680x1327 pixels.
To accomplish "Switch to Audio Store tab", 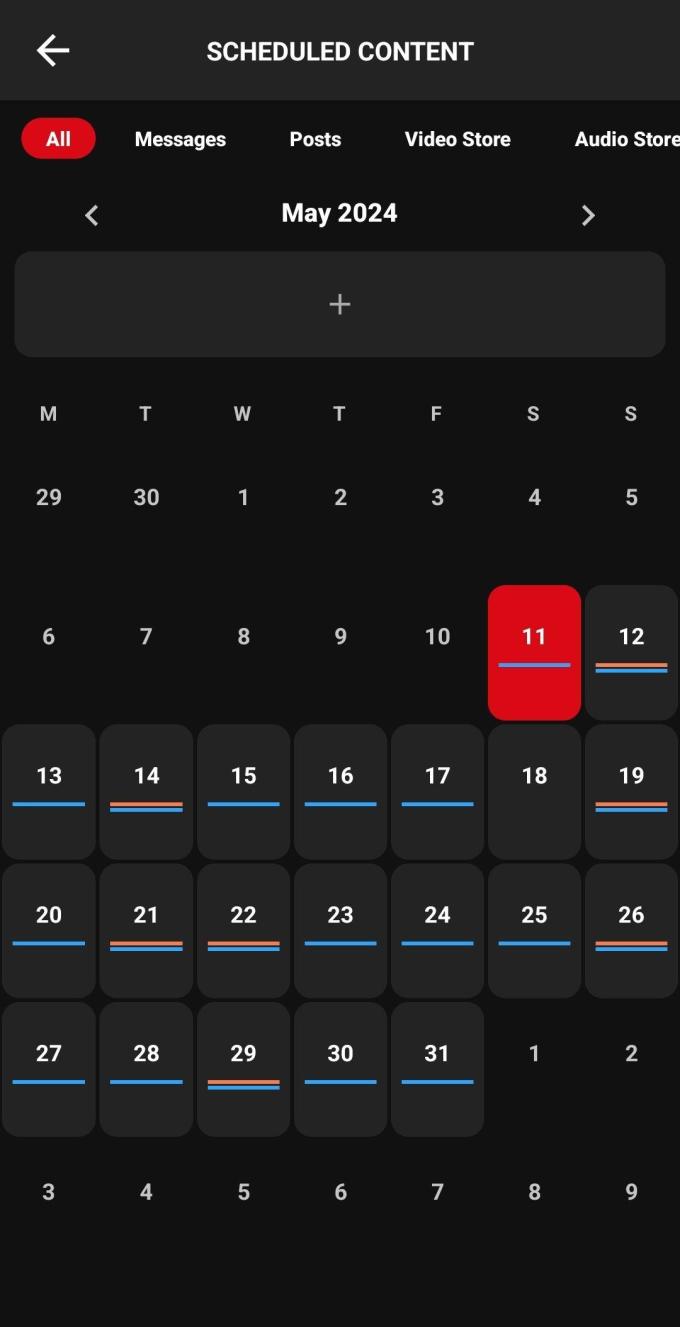I will click(626, 139).
